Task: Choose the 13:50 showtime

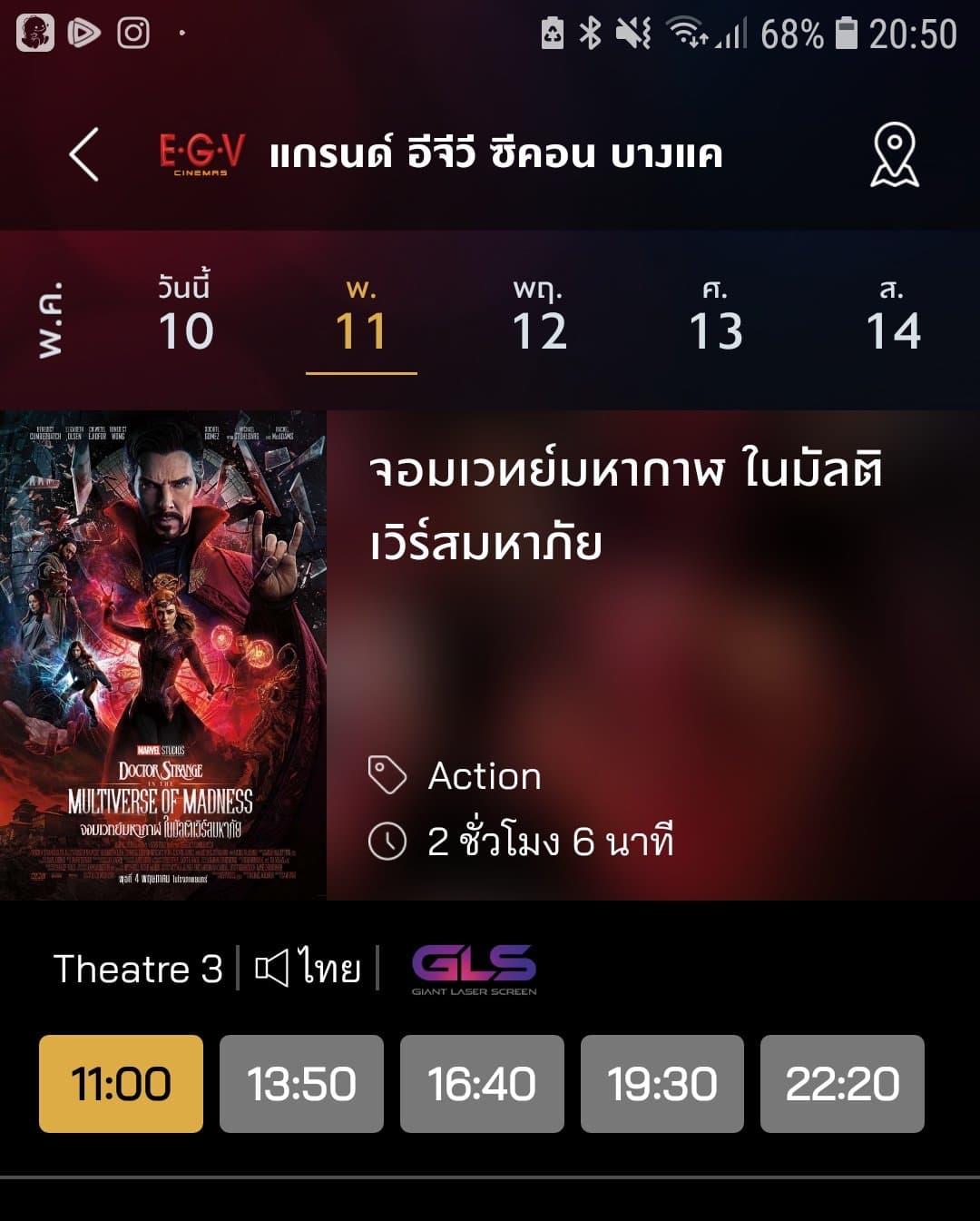Action: tap(301, 1084)
